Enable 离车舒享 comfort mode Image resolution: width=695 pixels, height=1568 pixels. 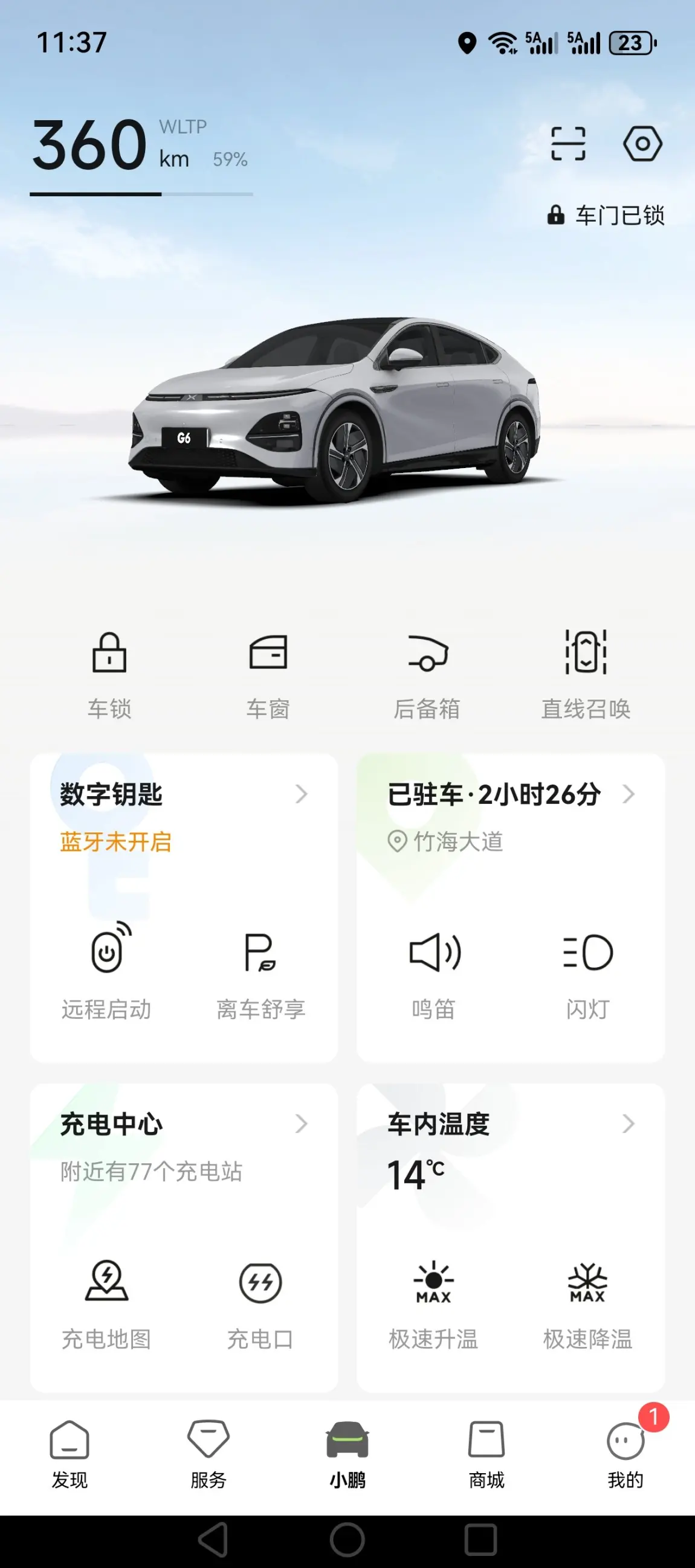(260, 971)
